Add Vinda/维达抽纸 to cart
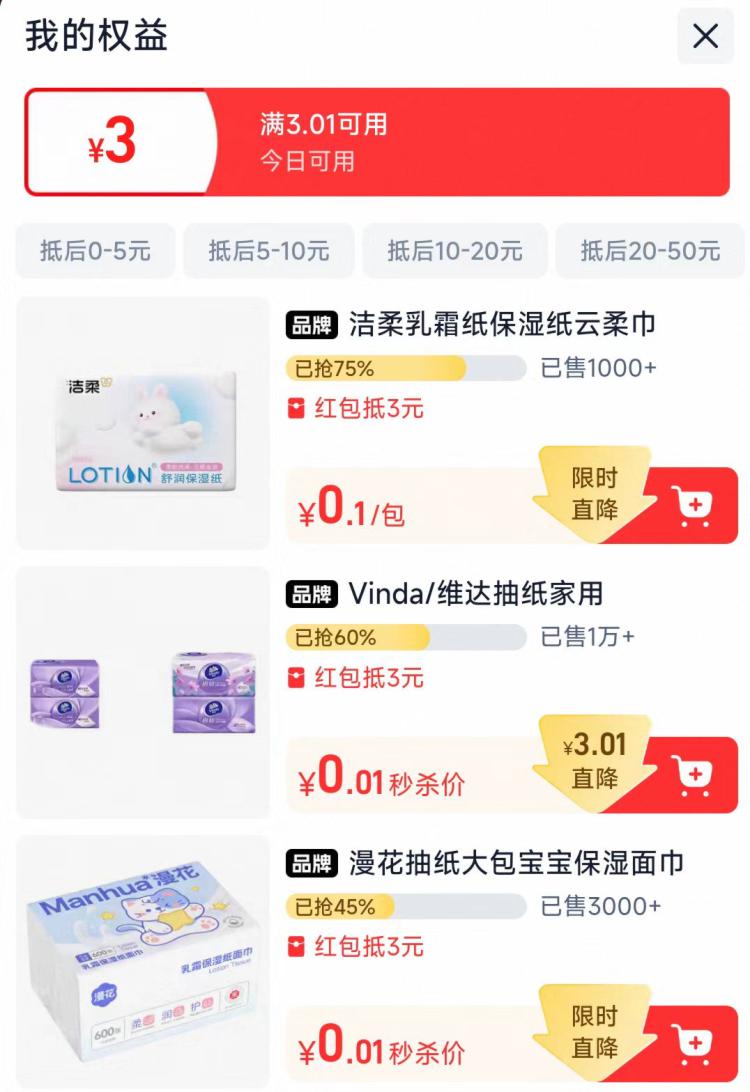Screen dimensions: 750x1092 click(x=692, y=775)
